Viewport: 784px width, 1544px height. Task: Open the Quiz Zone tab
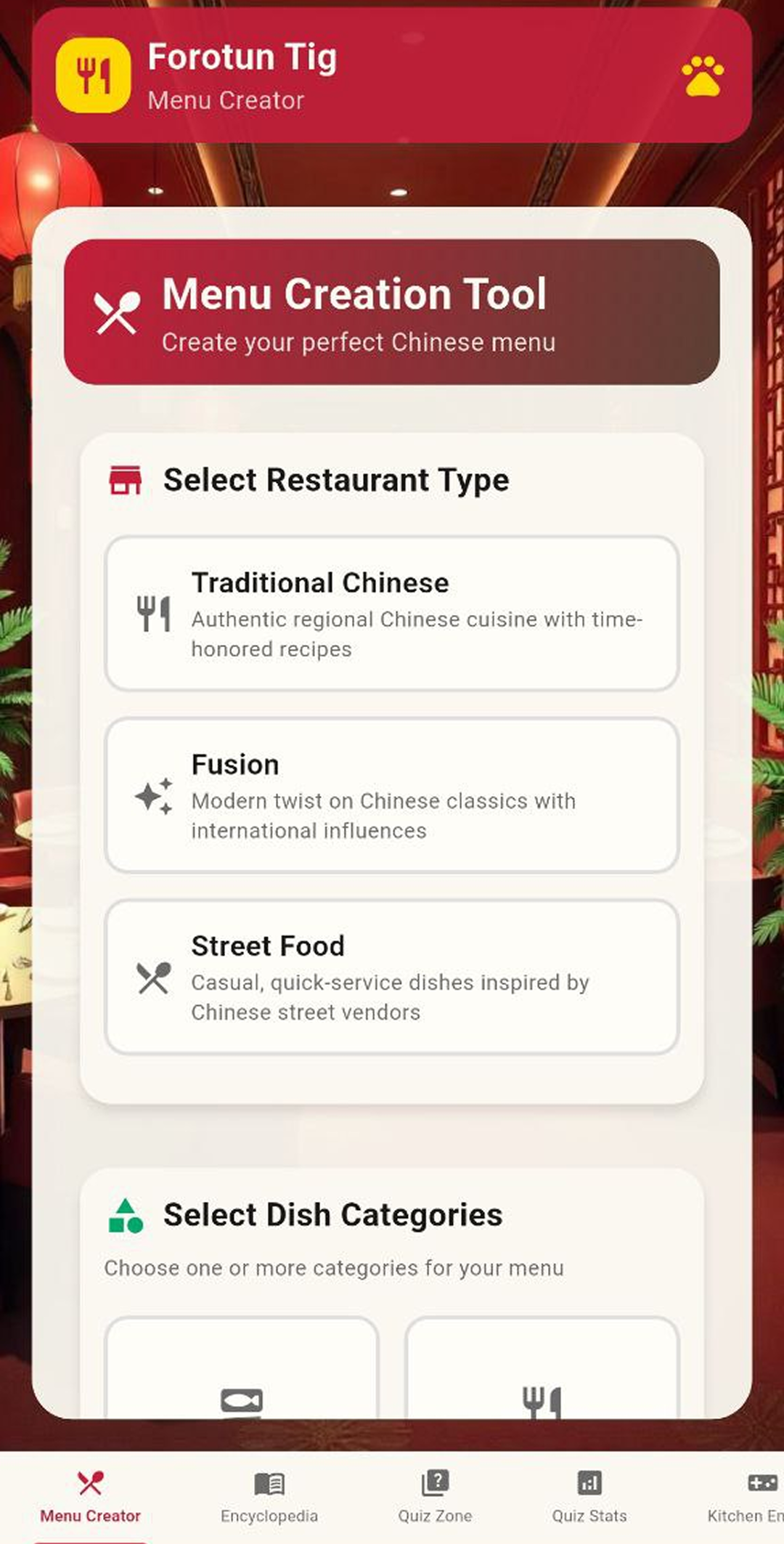click(x=435, y=1496)
